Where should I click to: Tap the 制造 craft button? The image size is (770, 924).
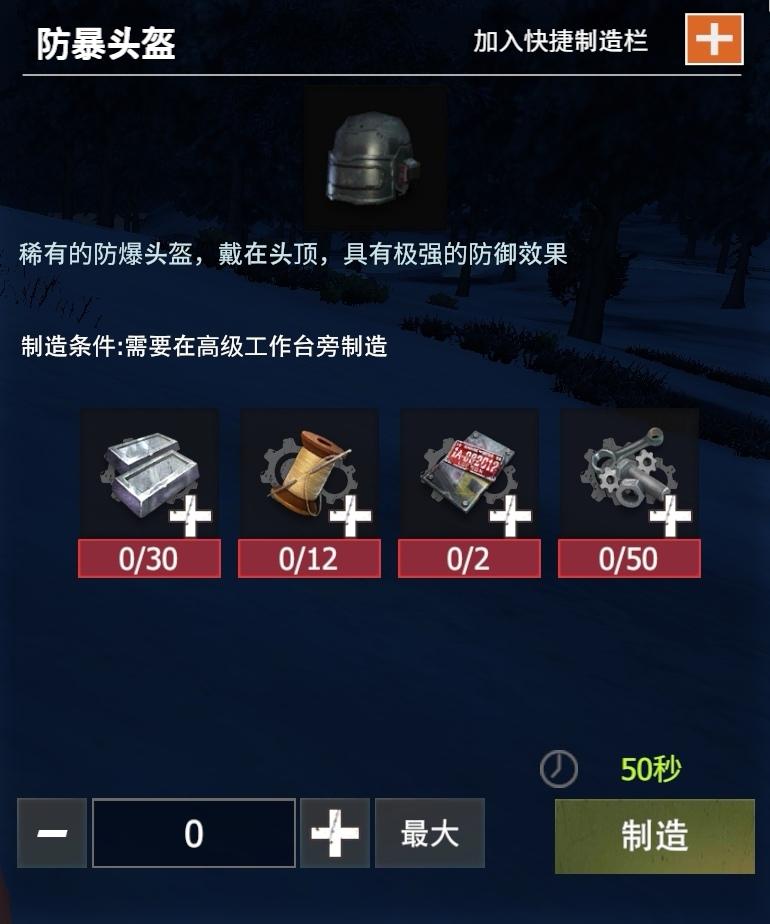point(654,836)
